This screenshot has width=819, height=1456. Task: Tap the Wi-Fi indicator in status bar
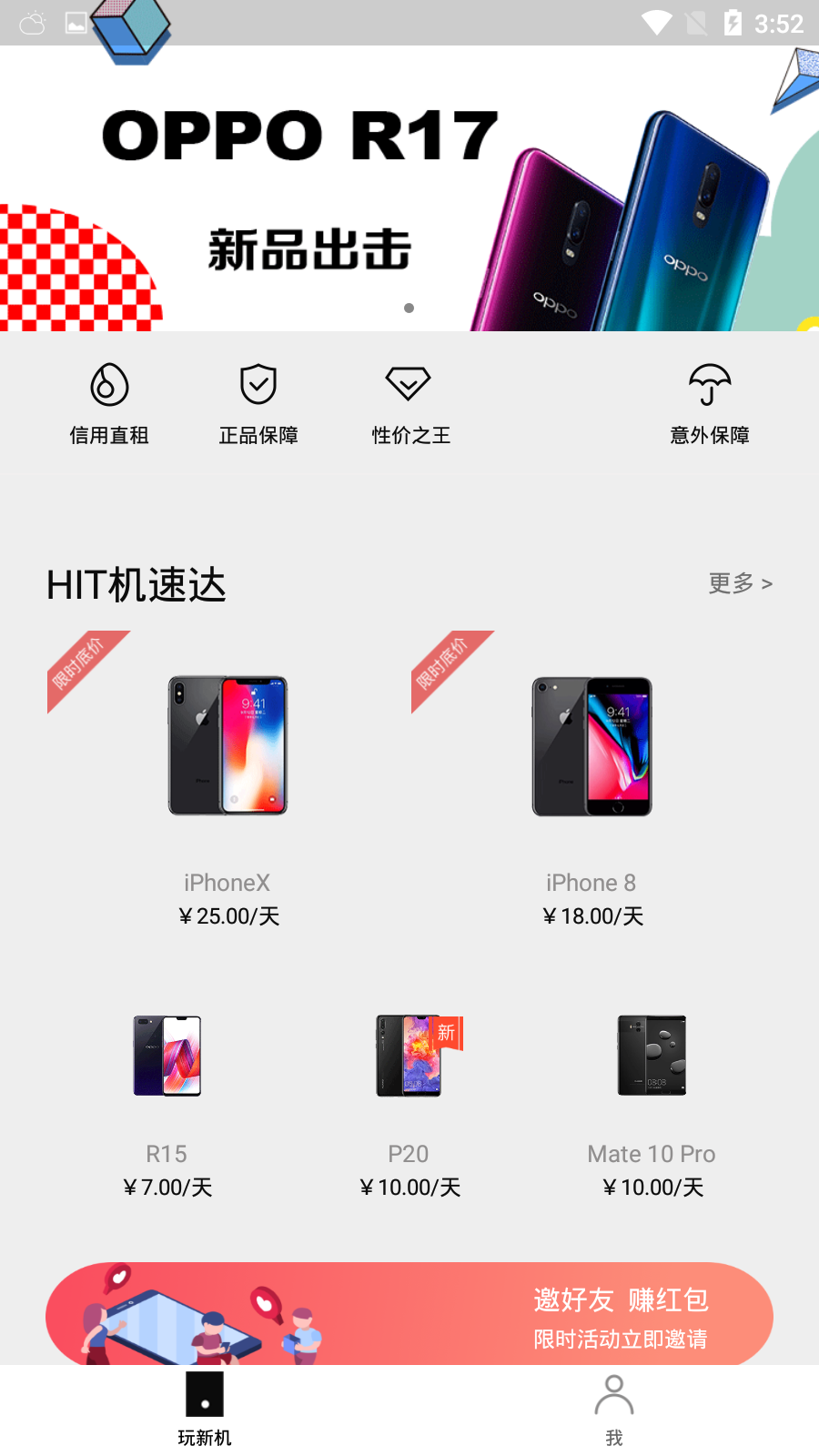656,23
